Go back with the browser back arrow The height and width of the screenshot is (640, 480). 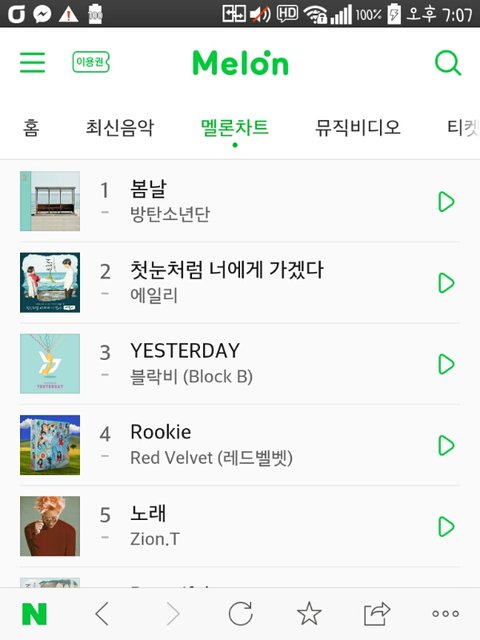point(102,613)
